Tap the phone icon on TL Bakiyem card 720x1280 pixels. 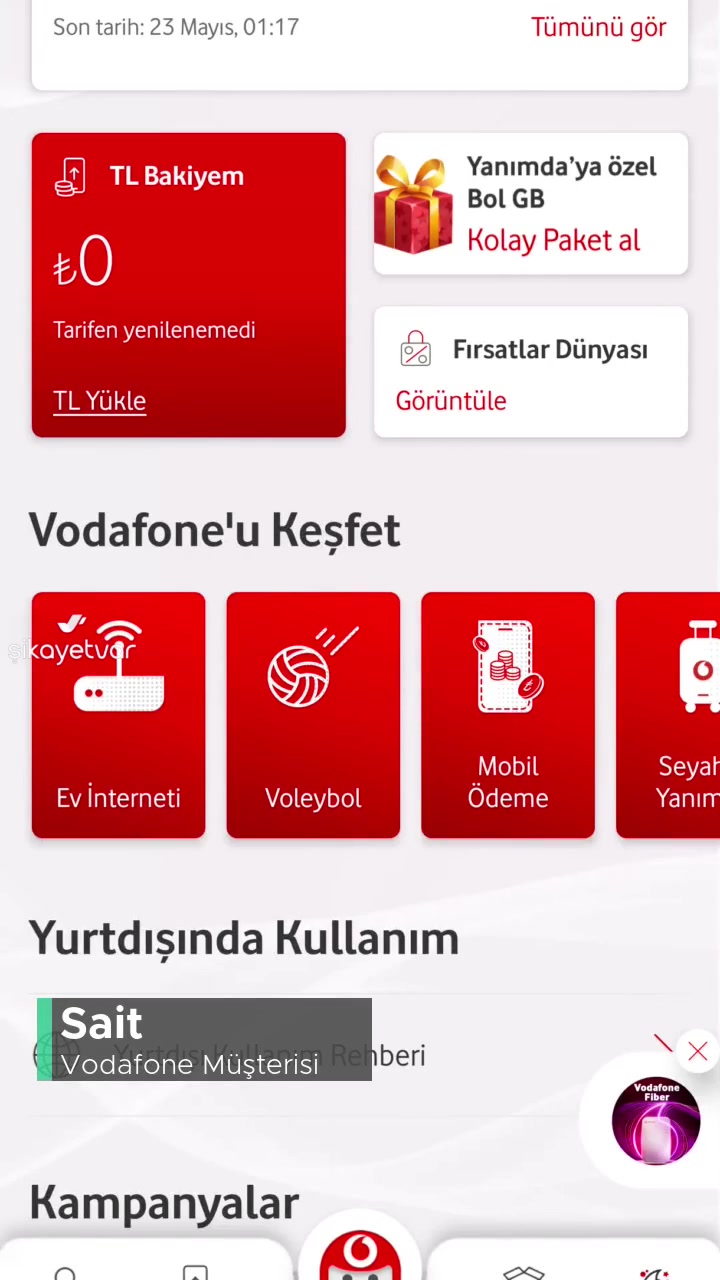coord(70,176)
